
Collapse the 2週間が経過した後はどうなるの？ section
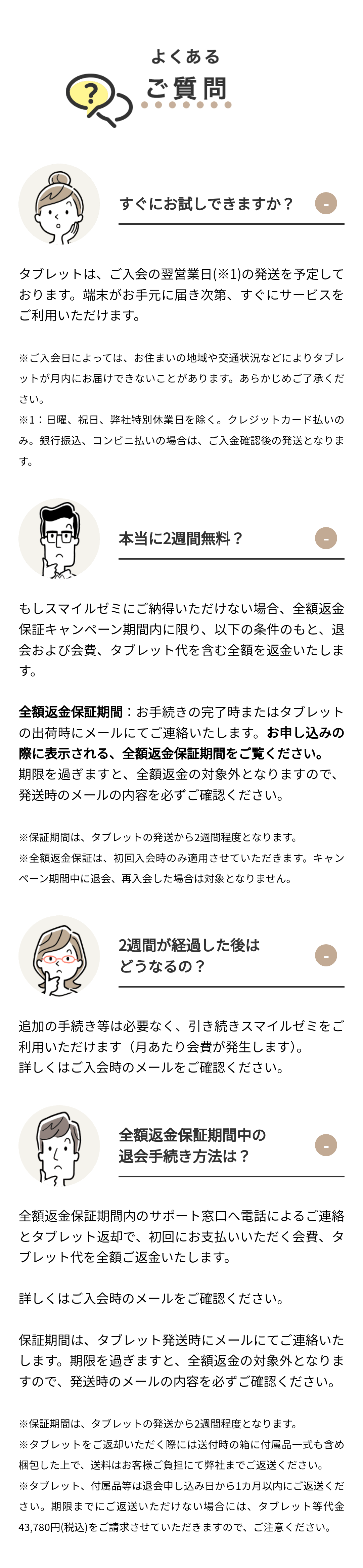325,955
